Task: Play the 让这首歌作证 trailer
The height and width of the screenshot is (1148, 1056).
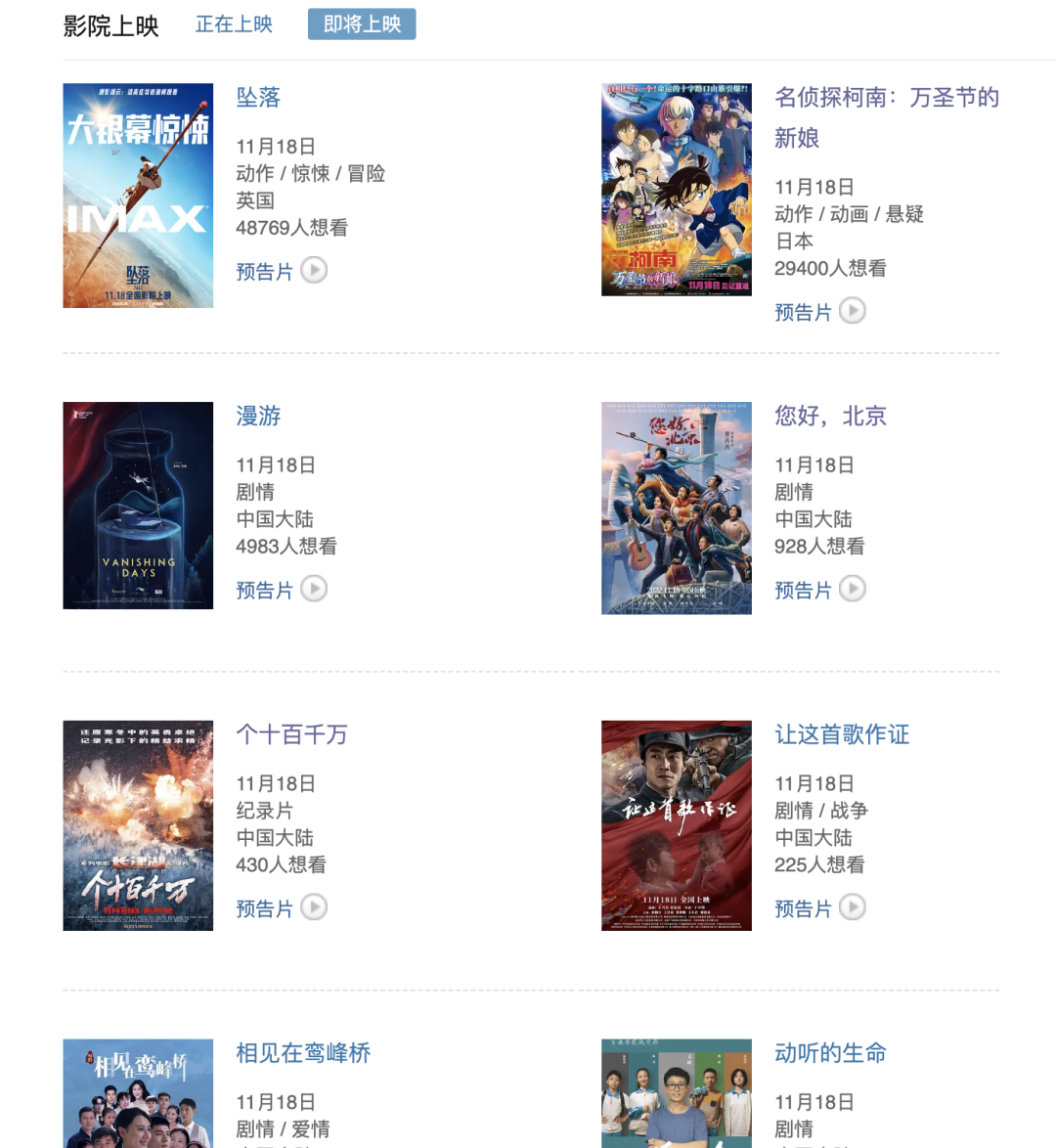Action: coord(819,908)
